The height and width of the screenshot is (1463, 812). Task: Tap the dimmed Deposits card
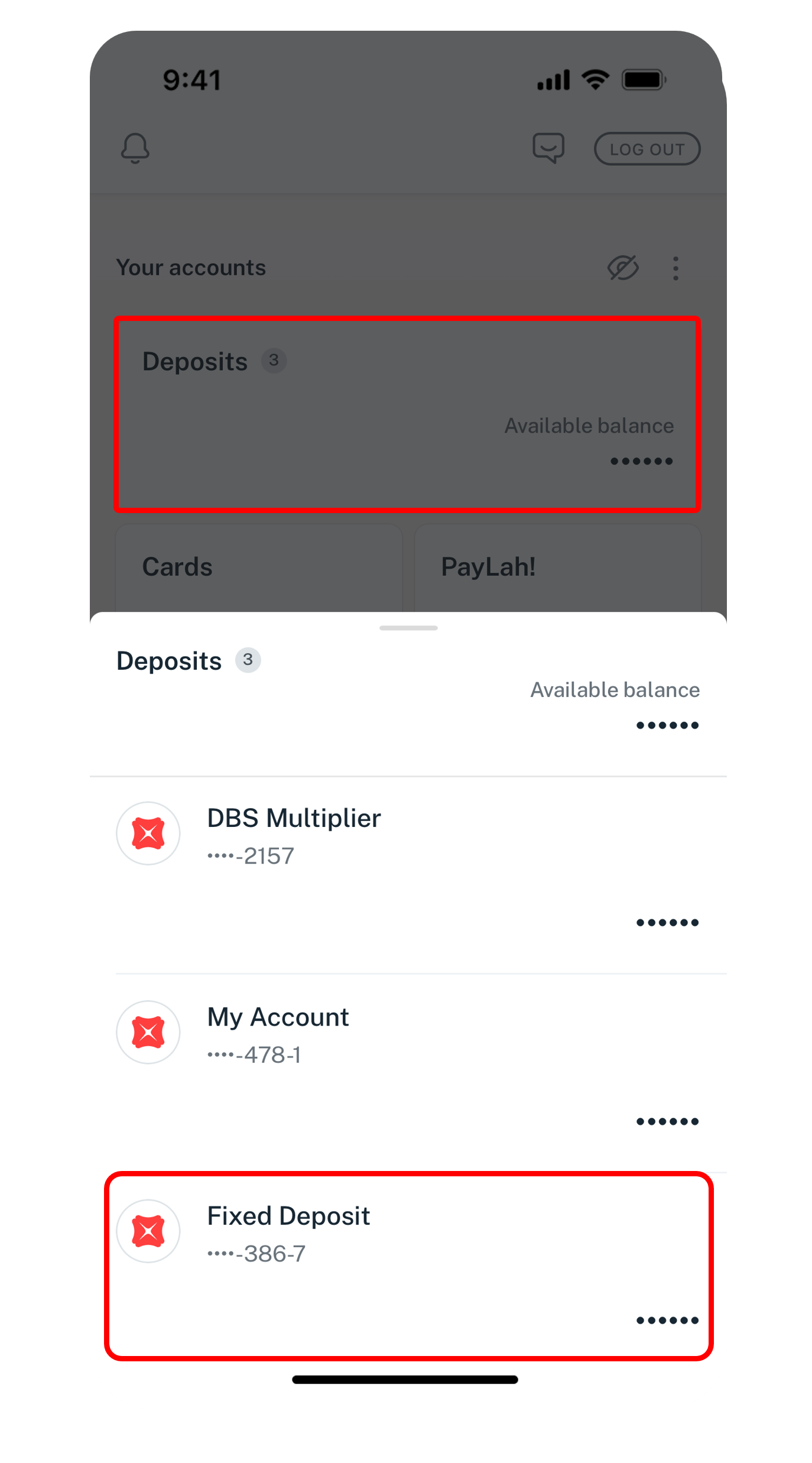(407, 414)
